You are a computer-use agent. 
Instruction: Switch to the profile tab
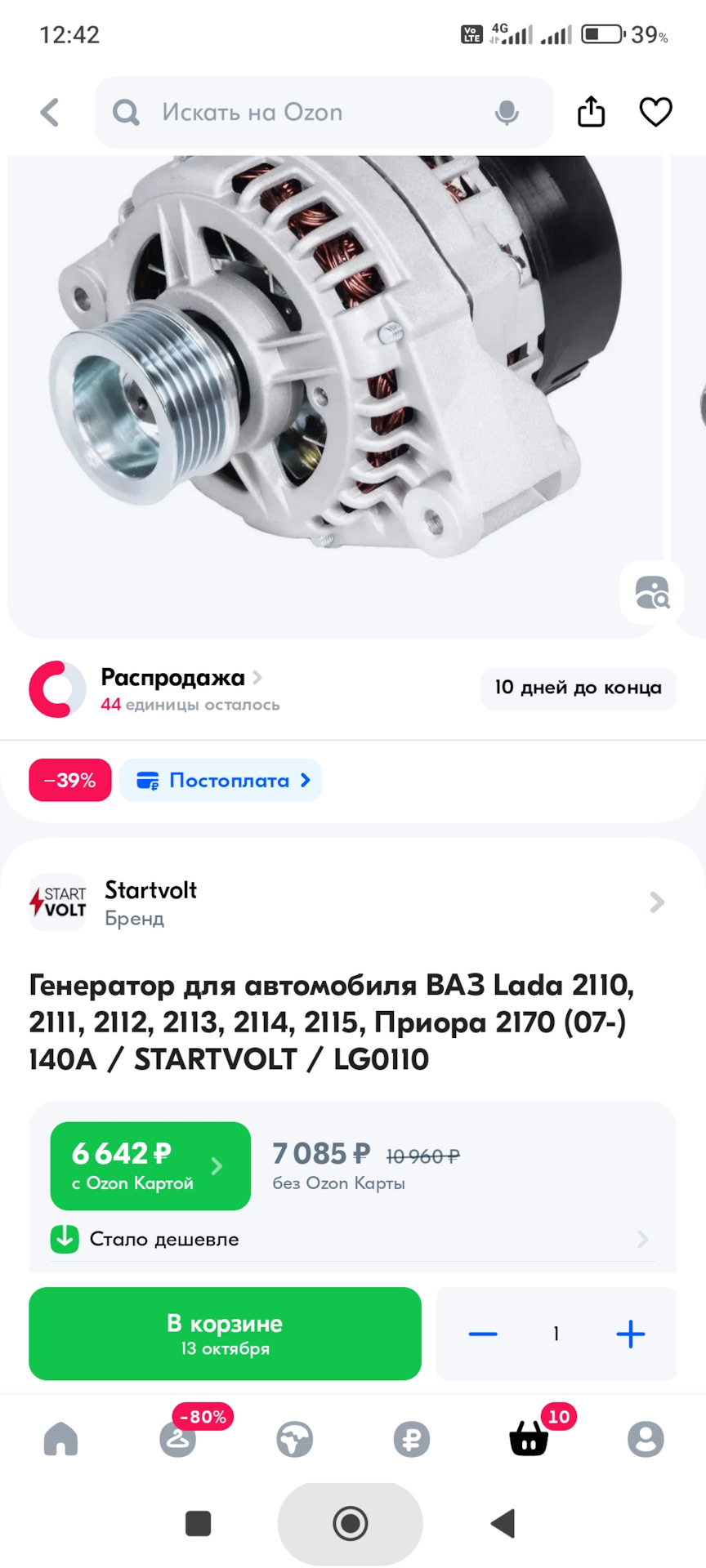click(646, 1439)
